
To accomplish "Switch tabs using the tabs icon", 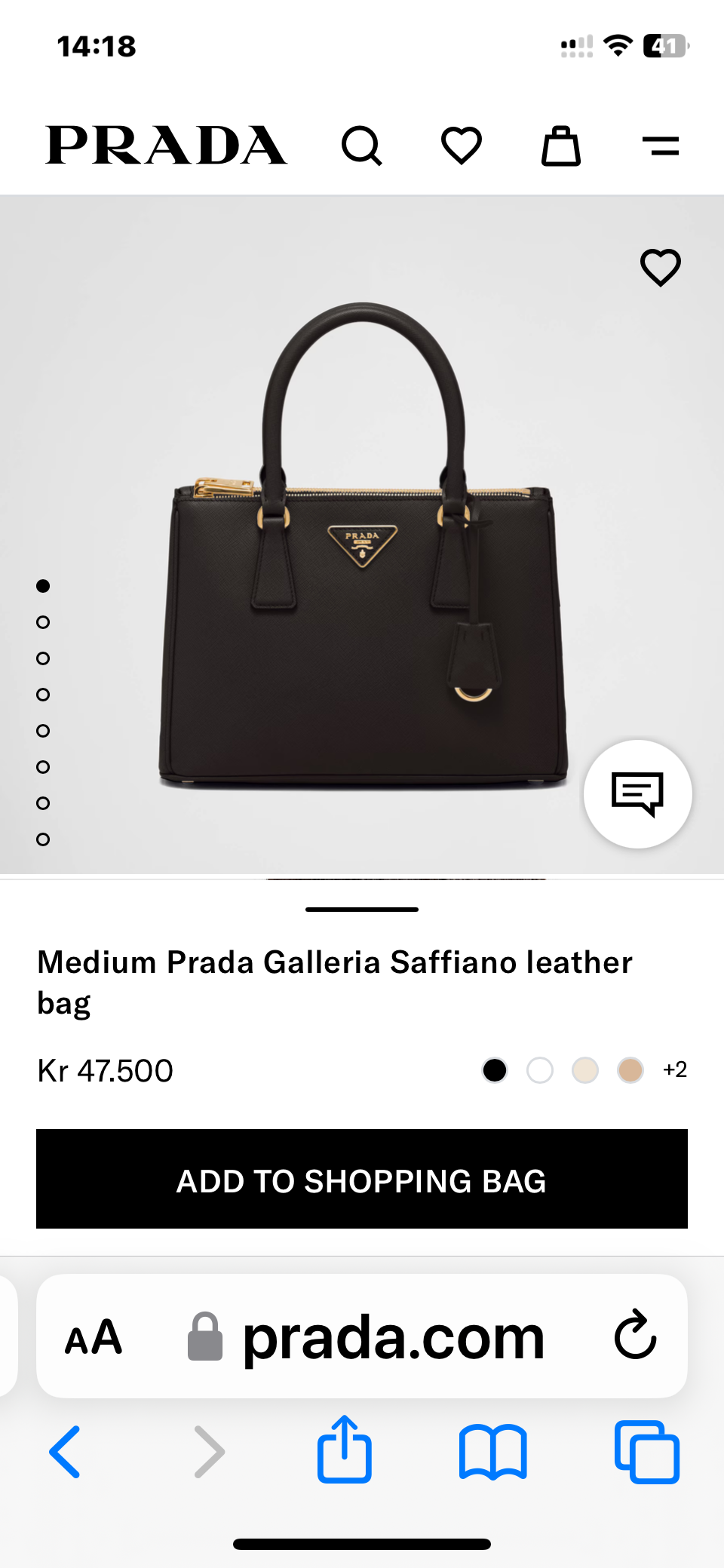I will click(646, 1452).
